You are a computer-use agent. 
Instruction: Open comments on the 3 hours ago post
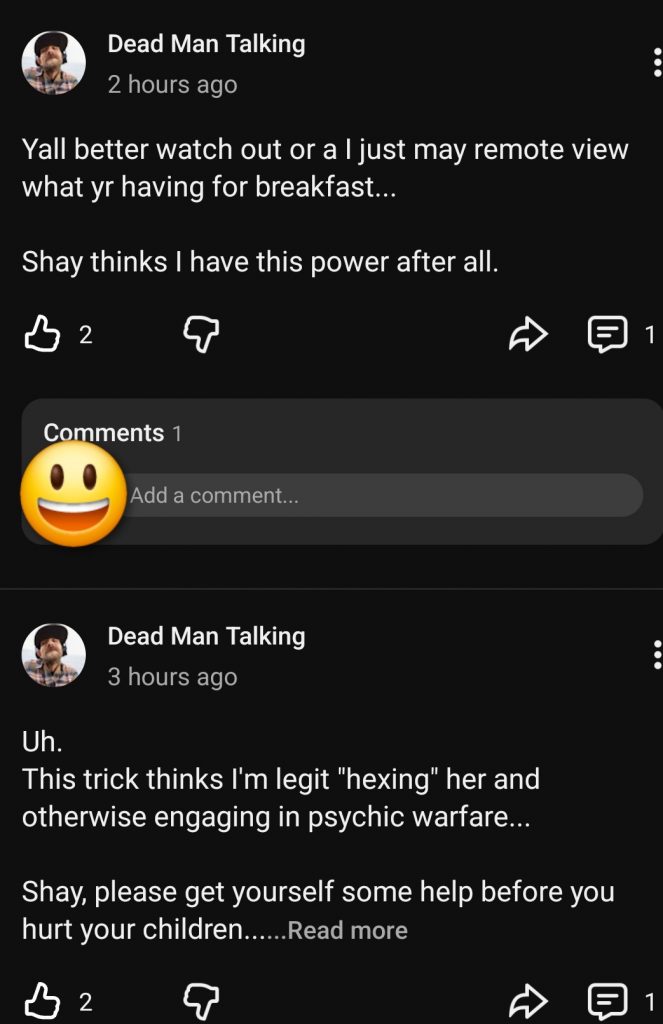[x=608, y=1001]
